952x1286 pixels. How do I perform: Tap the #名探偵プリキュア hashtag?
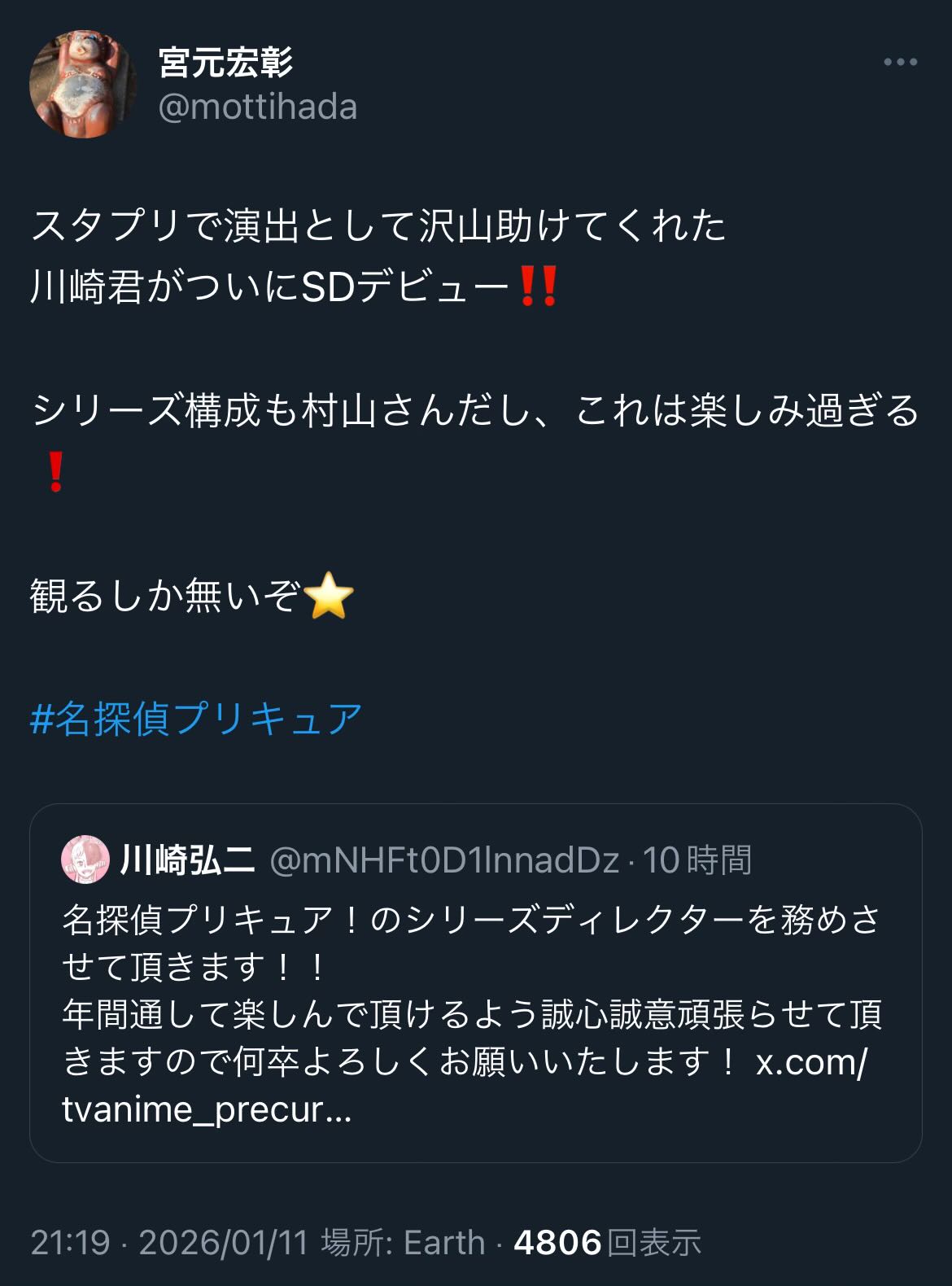pyautogui.click(x=196, y=719)
